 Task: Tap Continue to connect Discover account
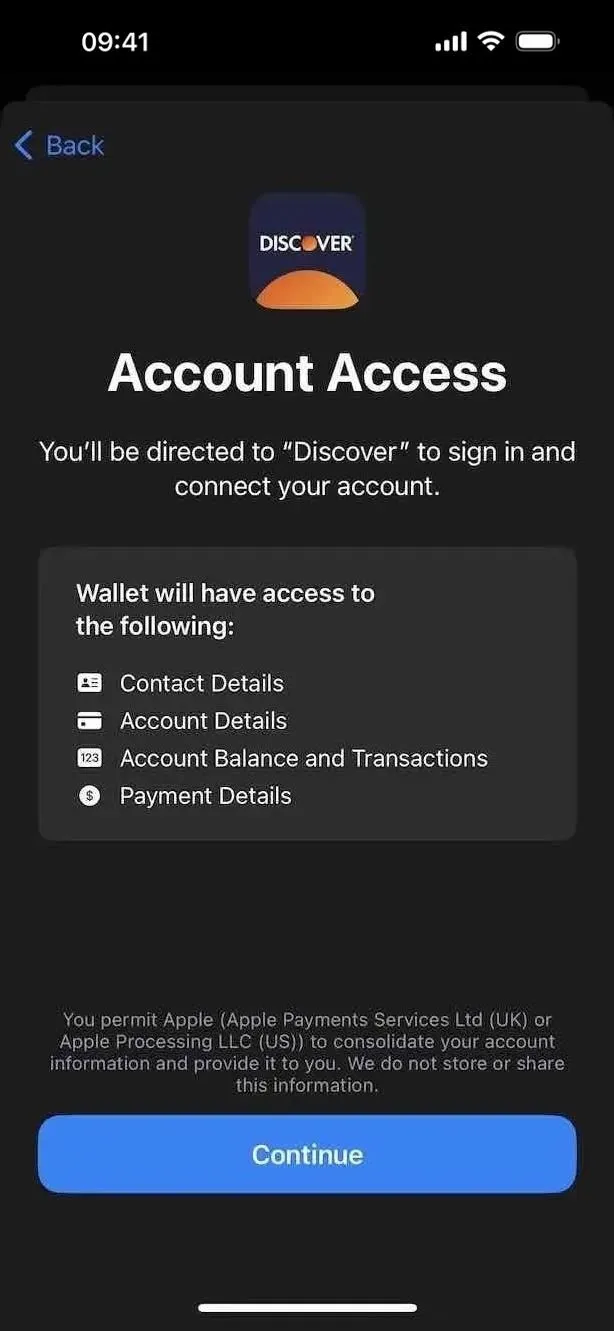pos(307,1154)
